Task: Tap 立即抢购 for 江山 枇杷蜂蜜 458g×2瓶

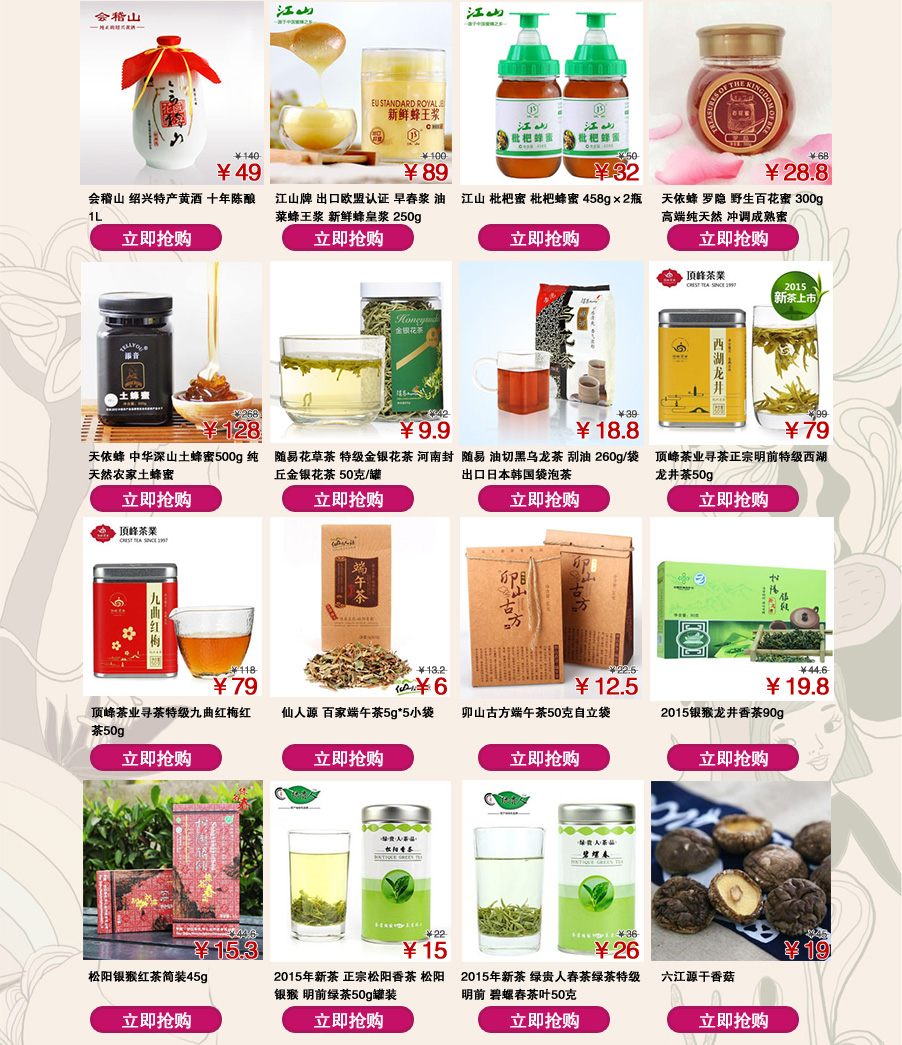Action: [x=544, y=238]
